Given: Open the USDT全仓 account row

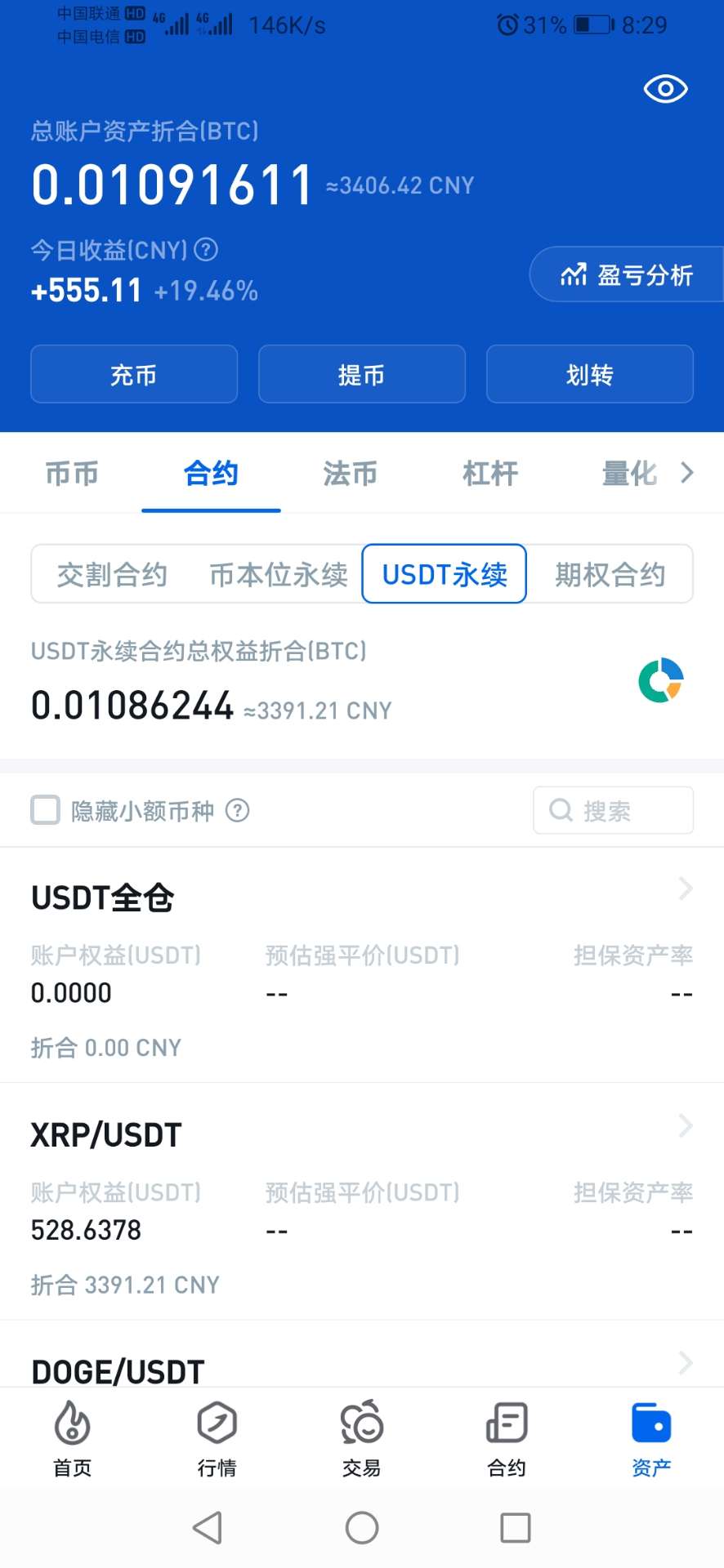Looking at the screenshot, I should pos(362,965).
